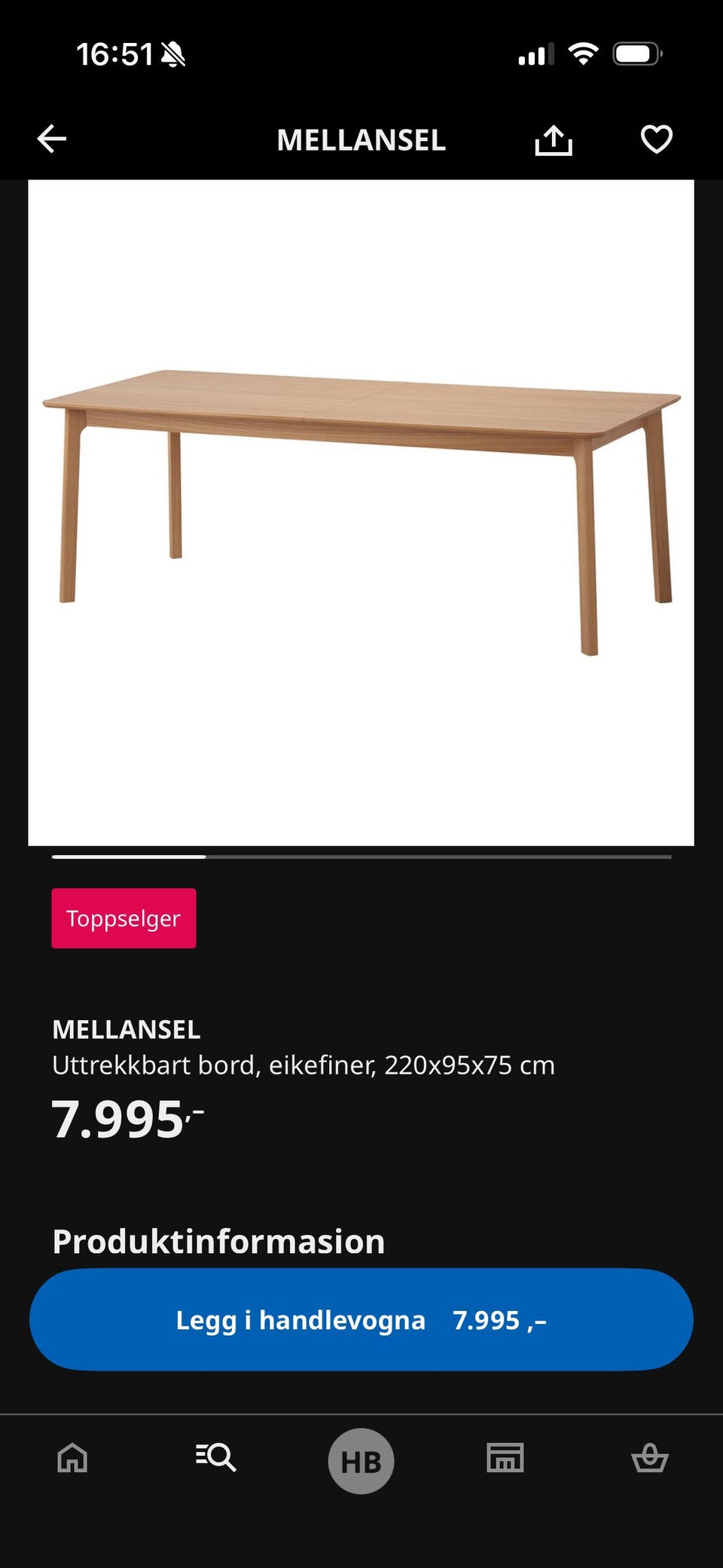
Task: Tap the Toppselger badge
Action: (124, 918)
